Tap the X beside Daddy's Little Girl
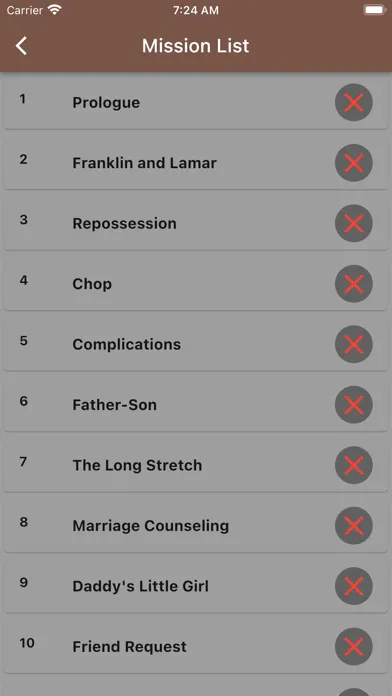This screenshot has height=696, width=392. coord(354,586)
